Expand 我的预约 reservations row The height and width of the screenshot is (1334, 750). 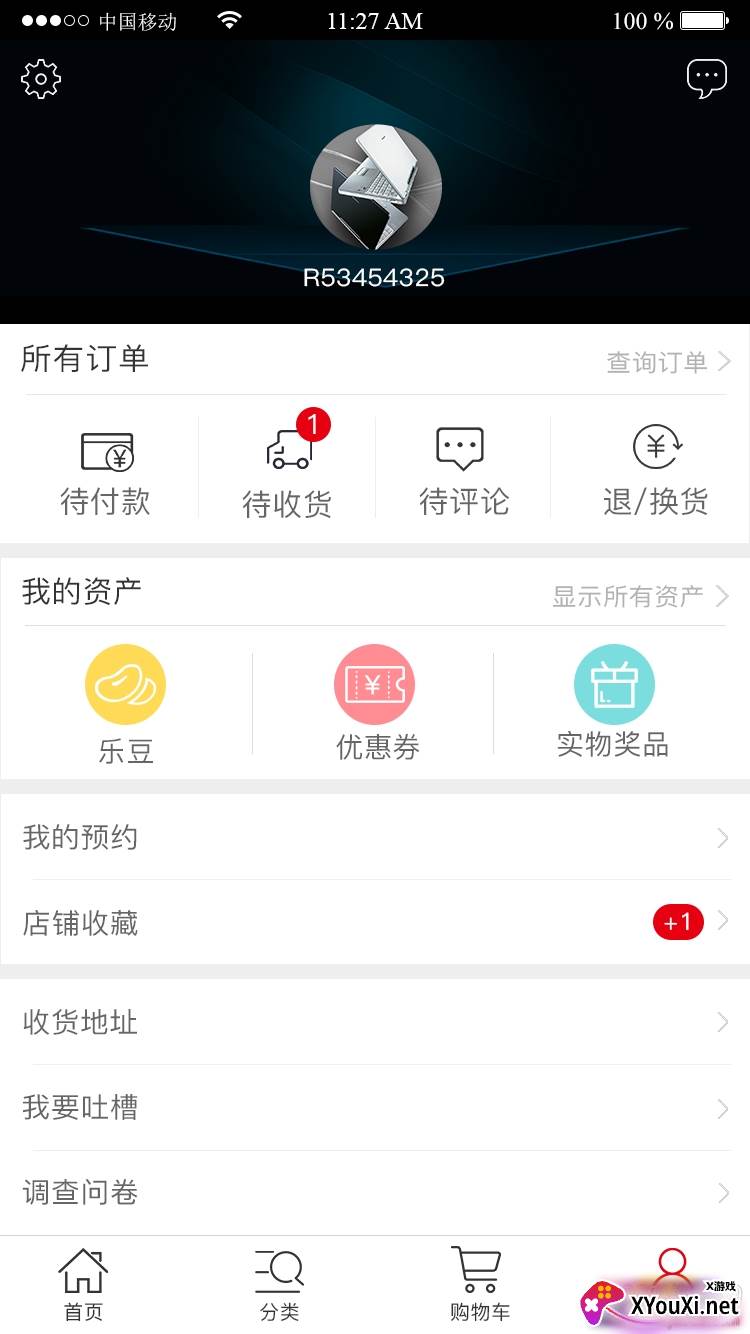(375, 838)
